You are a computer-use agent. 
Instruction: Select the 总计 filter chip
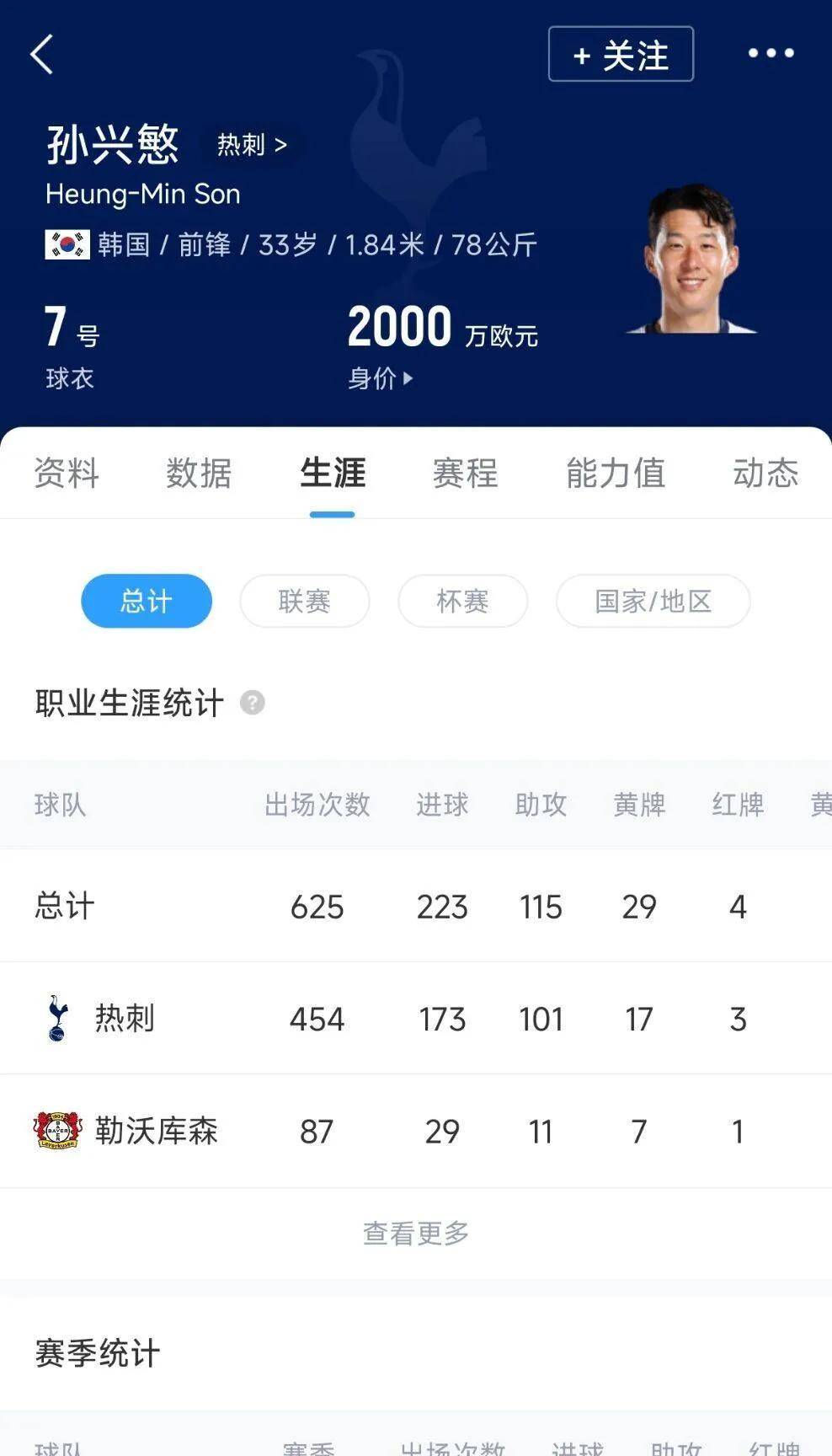[x=146, y=601]
